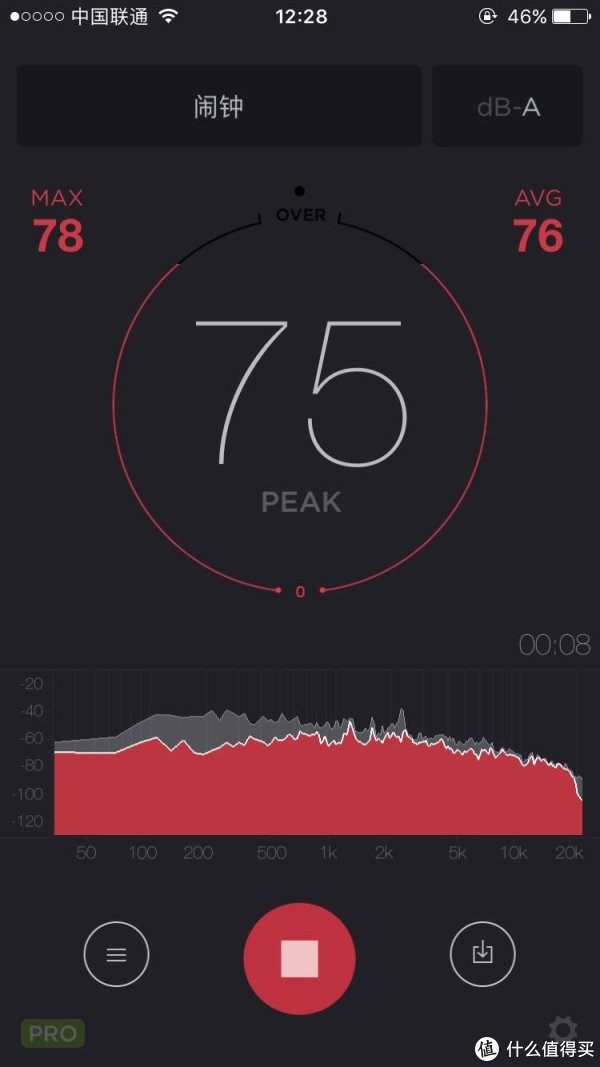The width and height of the screenshot is (600, 1067).
Task: Open the settings gear
Action: coord(563,1031)
